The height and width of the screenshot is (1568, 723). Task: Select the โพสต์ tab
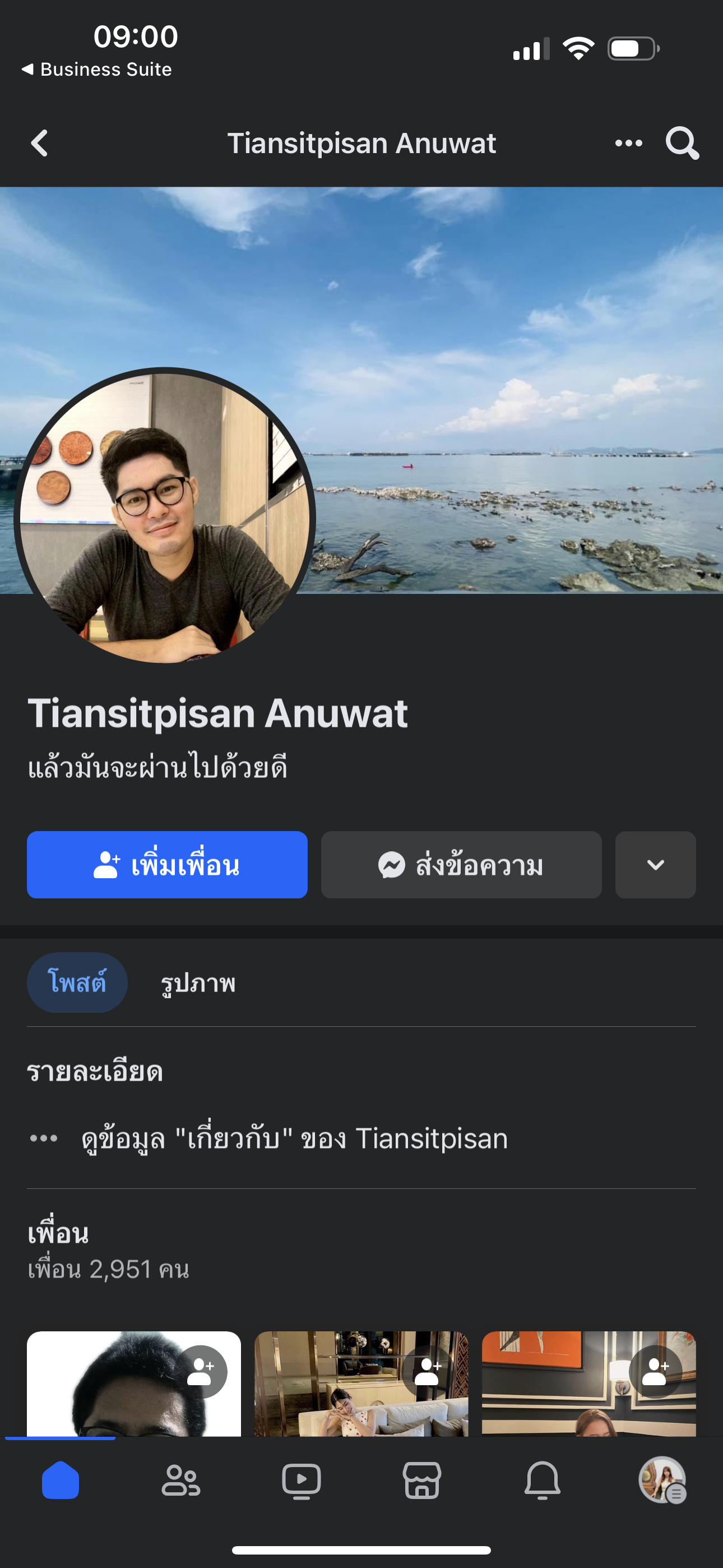(77, 983)
